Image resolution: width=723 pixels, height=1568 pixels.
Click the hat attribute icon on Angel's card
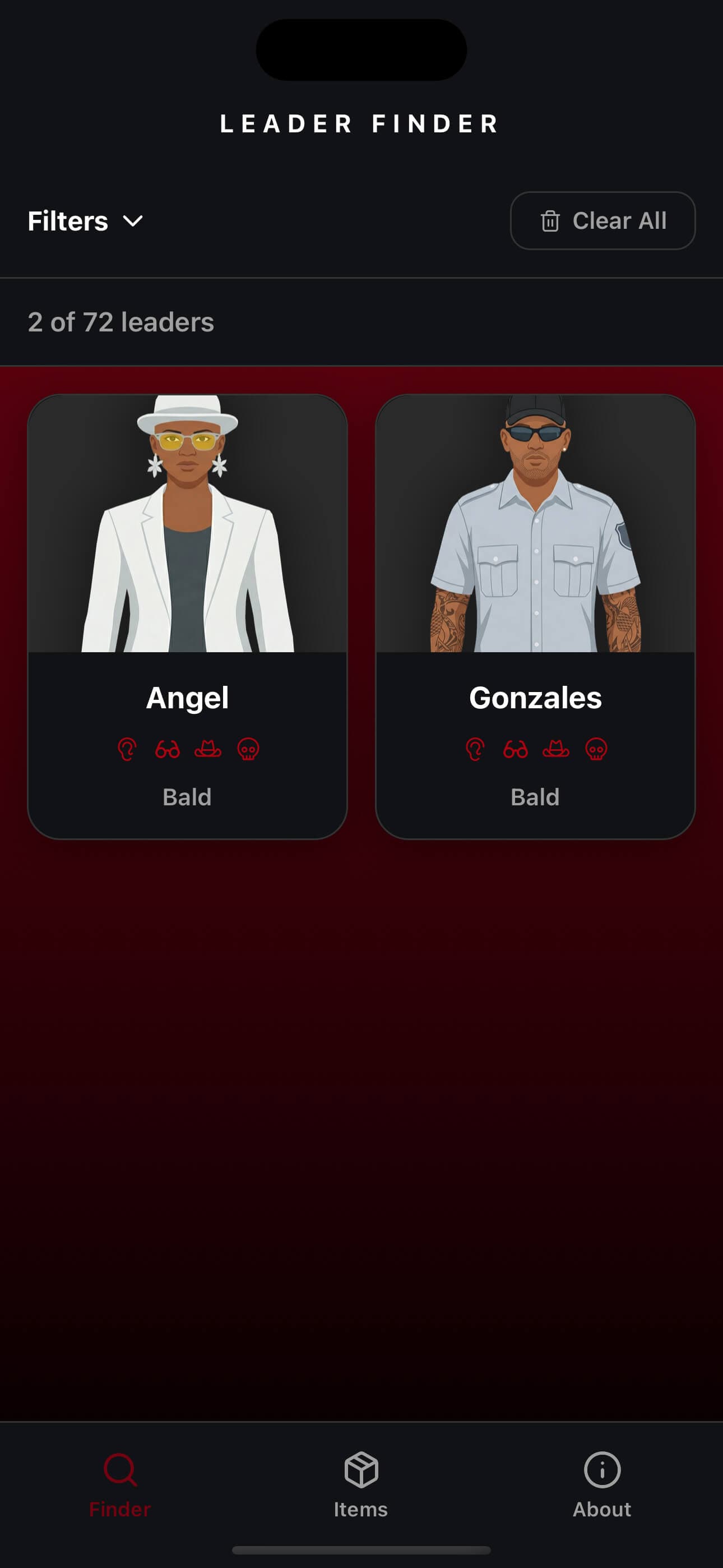tap(208, 750)
